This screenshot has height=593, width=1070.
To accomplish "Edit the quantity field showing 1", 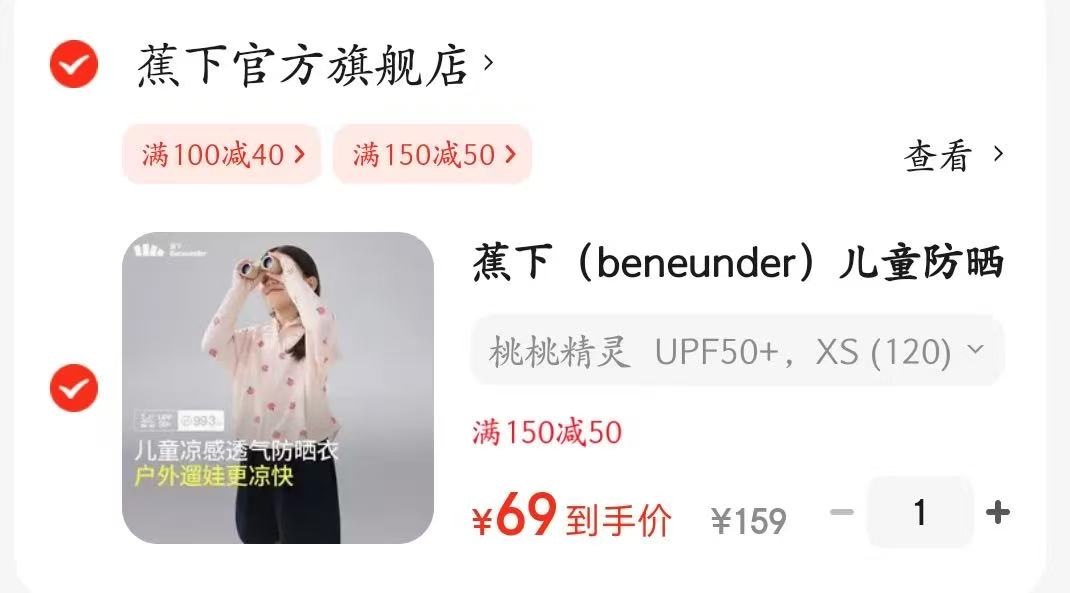I will 919,513.
